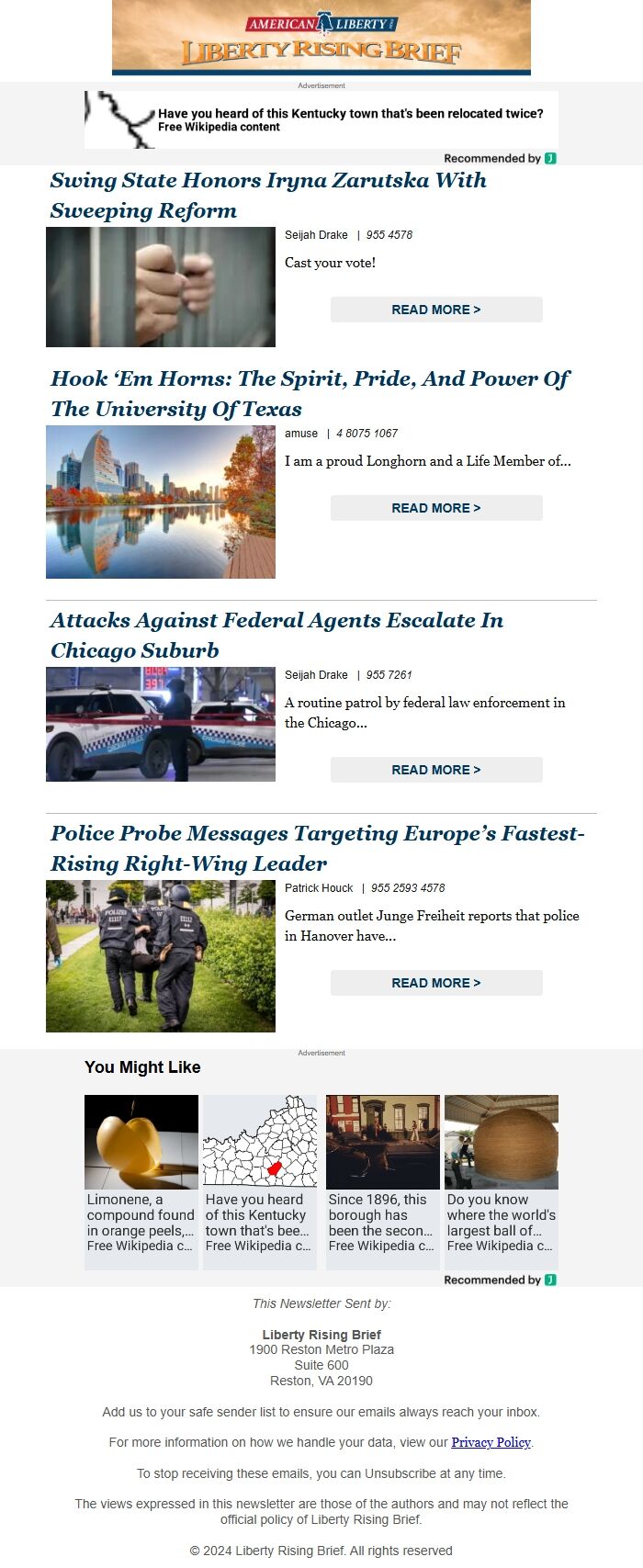This screenshot has width=643, height=1568.
Task: Open the prison bars photo of the Zarutska article
Action: [x=161, y=287]
